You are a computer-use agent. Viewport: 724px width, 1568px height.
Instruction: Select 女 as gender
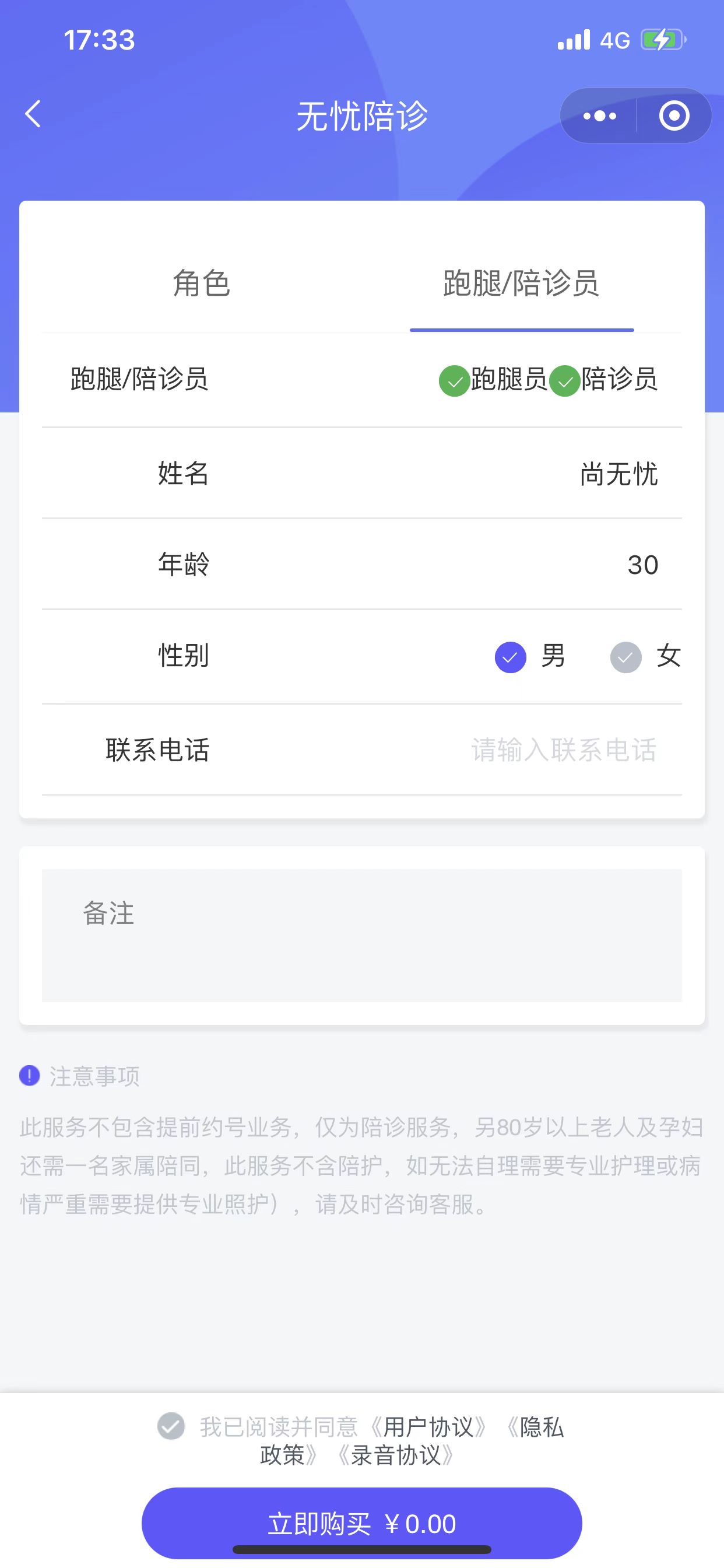tap(626, 657)
